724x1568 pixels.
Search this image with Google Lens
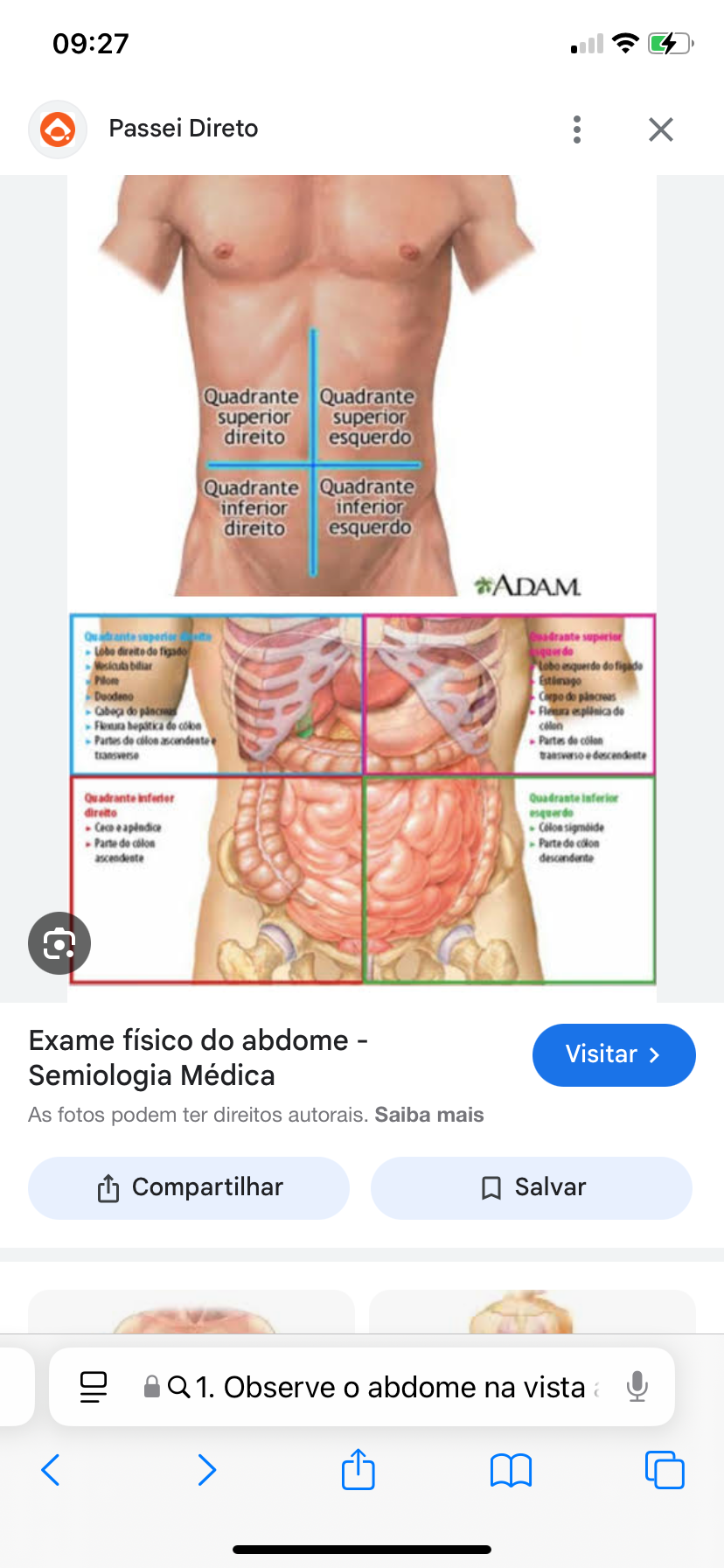point(59,943)
